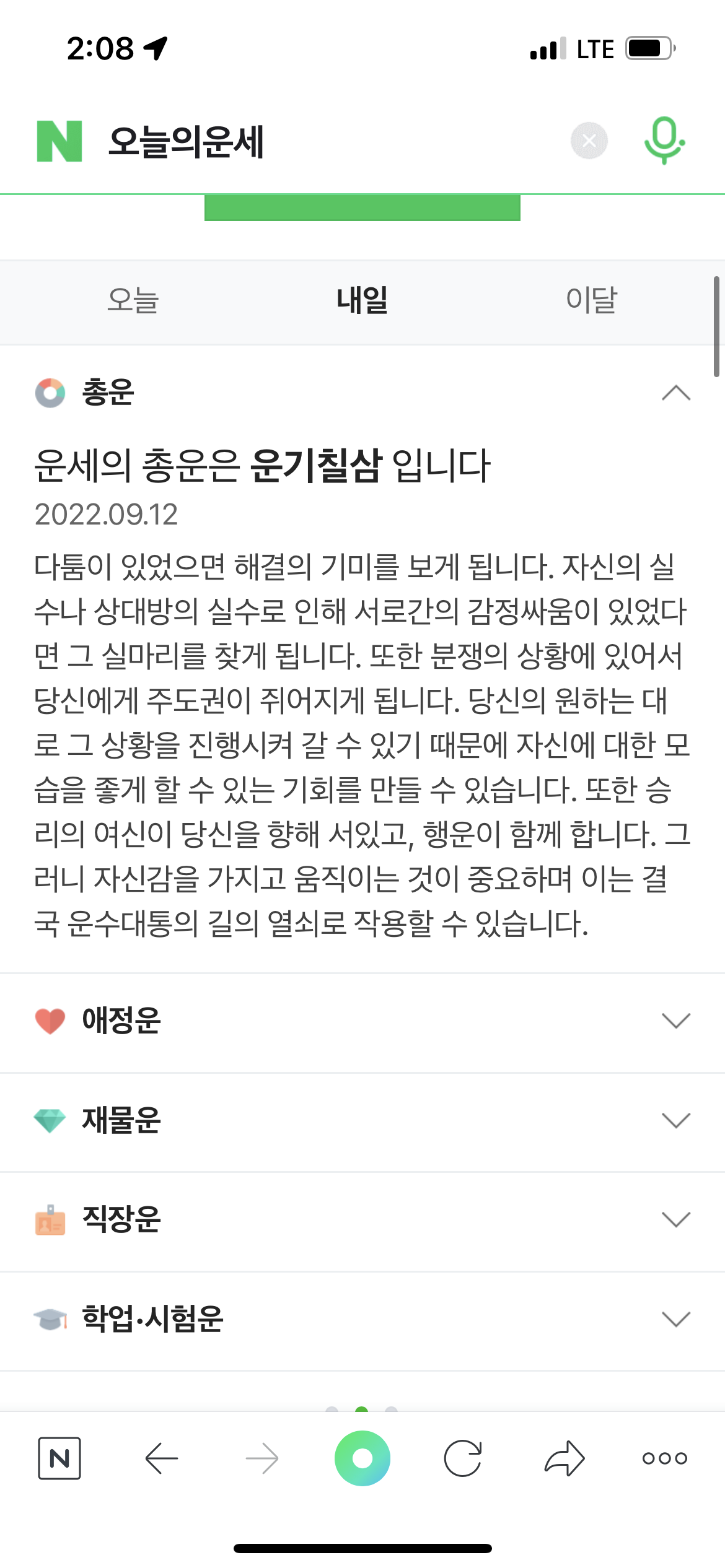Expand the 학업·시험운 section
This screenshot has height=1568, width=725.
675,1319
